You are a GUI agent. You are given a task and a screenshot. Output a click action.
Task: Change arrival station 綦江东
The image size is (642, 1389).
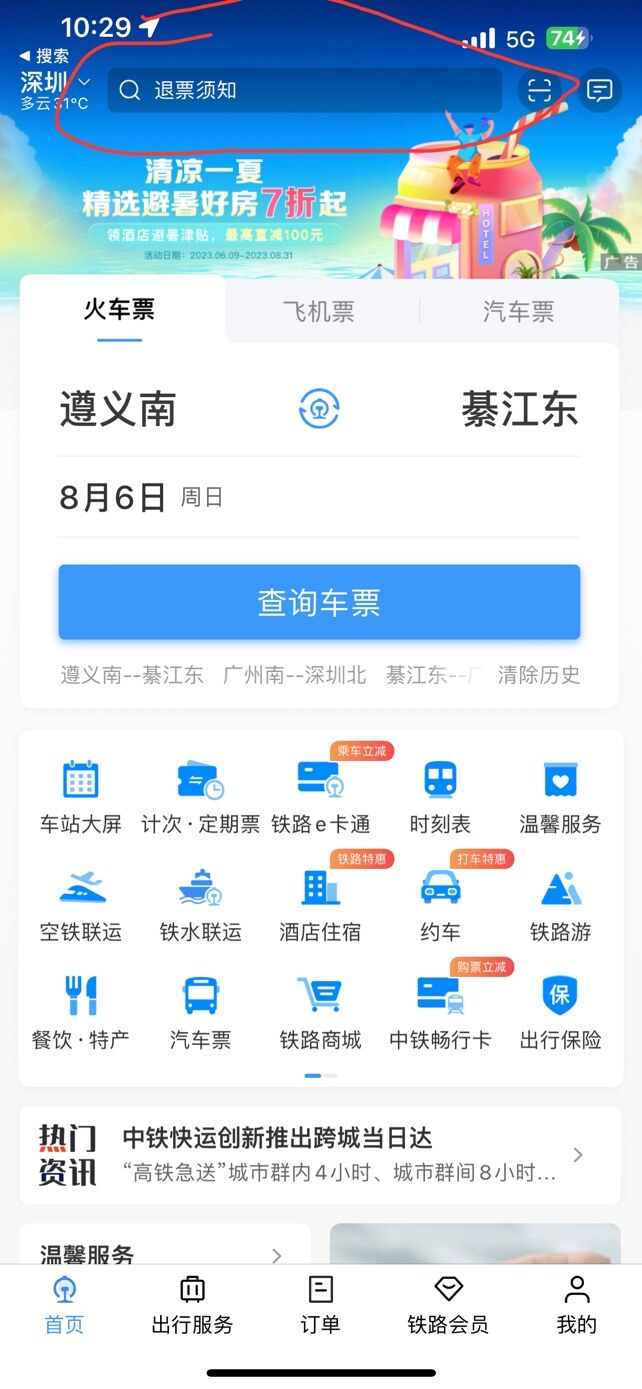(x=519, y=409)
